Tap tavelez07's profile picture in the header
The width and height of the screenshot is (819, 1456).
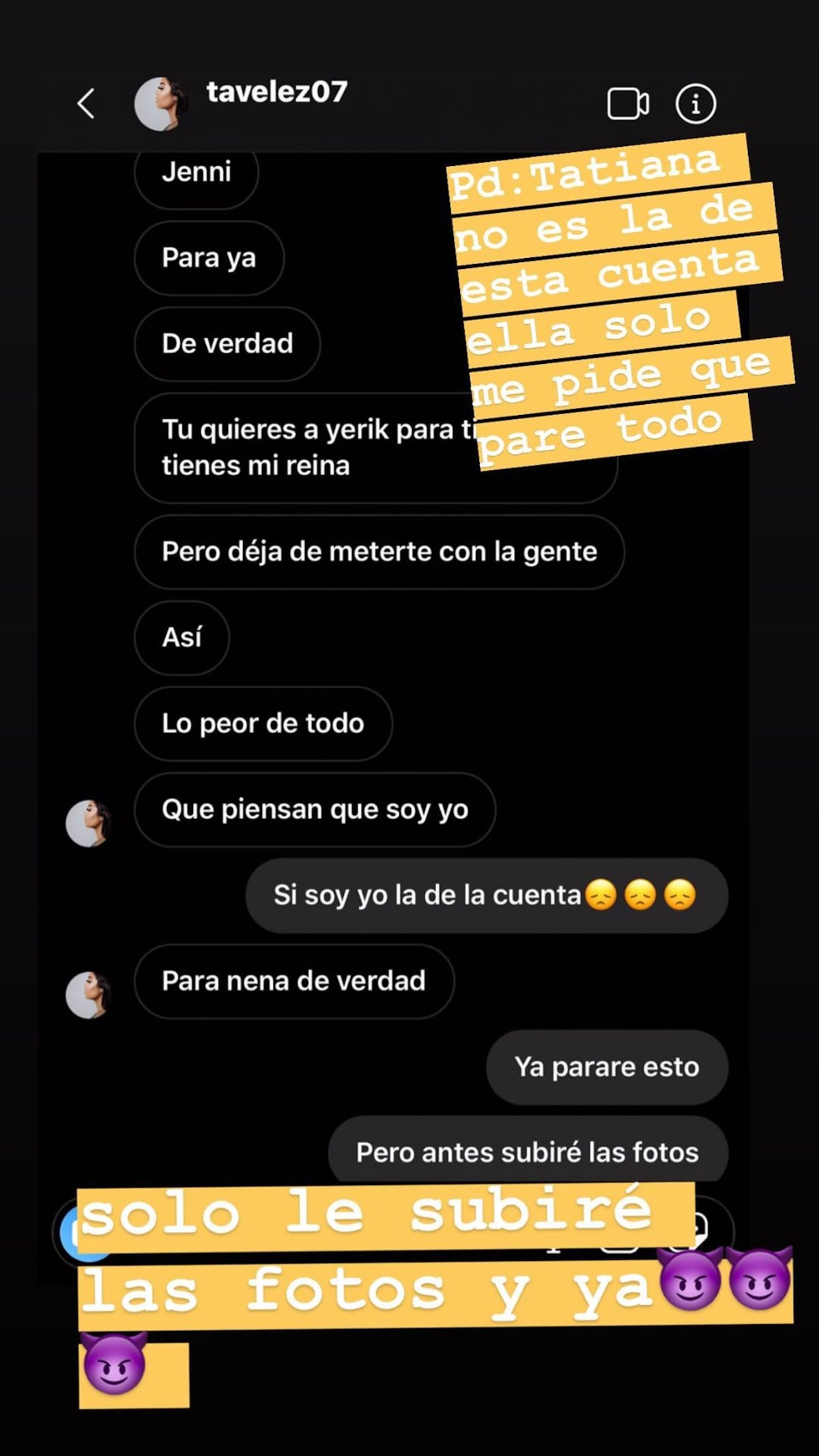(162, 104)
